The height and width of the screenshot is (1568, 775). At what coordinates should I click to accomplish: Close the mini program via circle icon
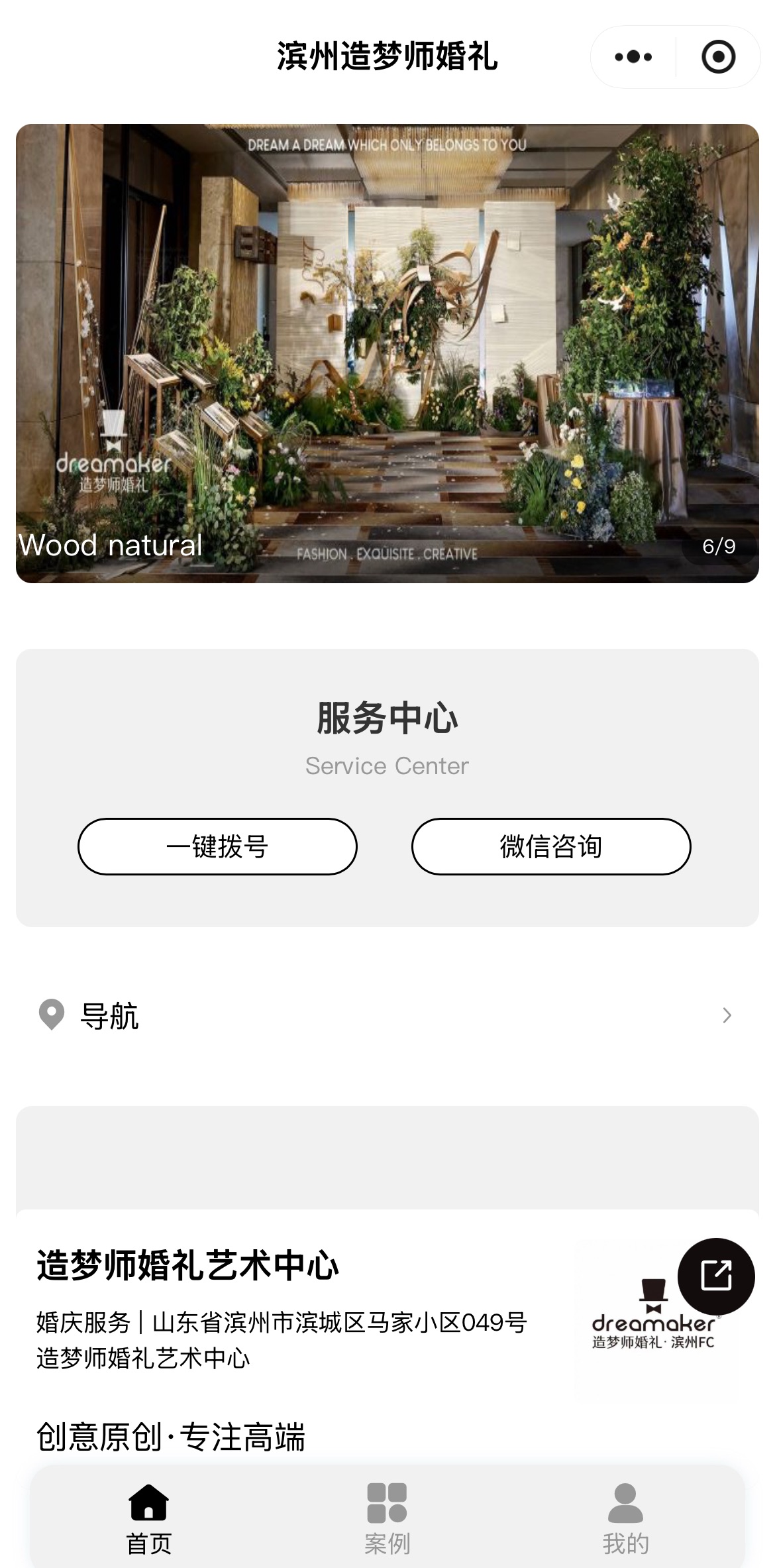718,57
